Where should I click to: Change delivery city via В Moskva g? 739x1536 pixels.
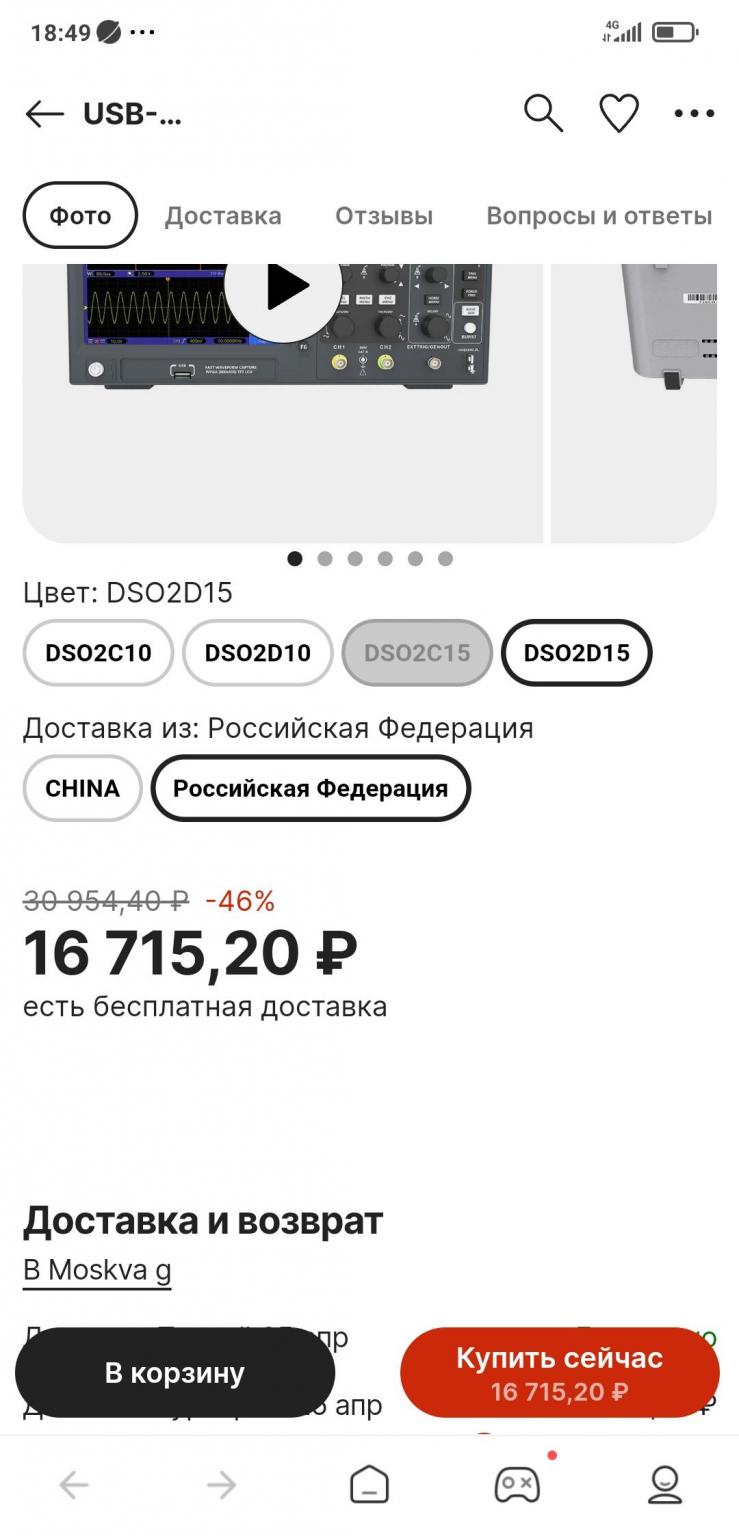(x=97, y=1270)
